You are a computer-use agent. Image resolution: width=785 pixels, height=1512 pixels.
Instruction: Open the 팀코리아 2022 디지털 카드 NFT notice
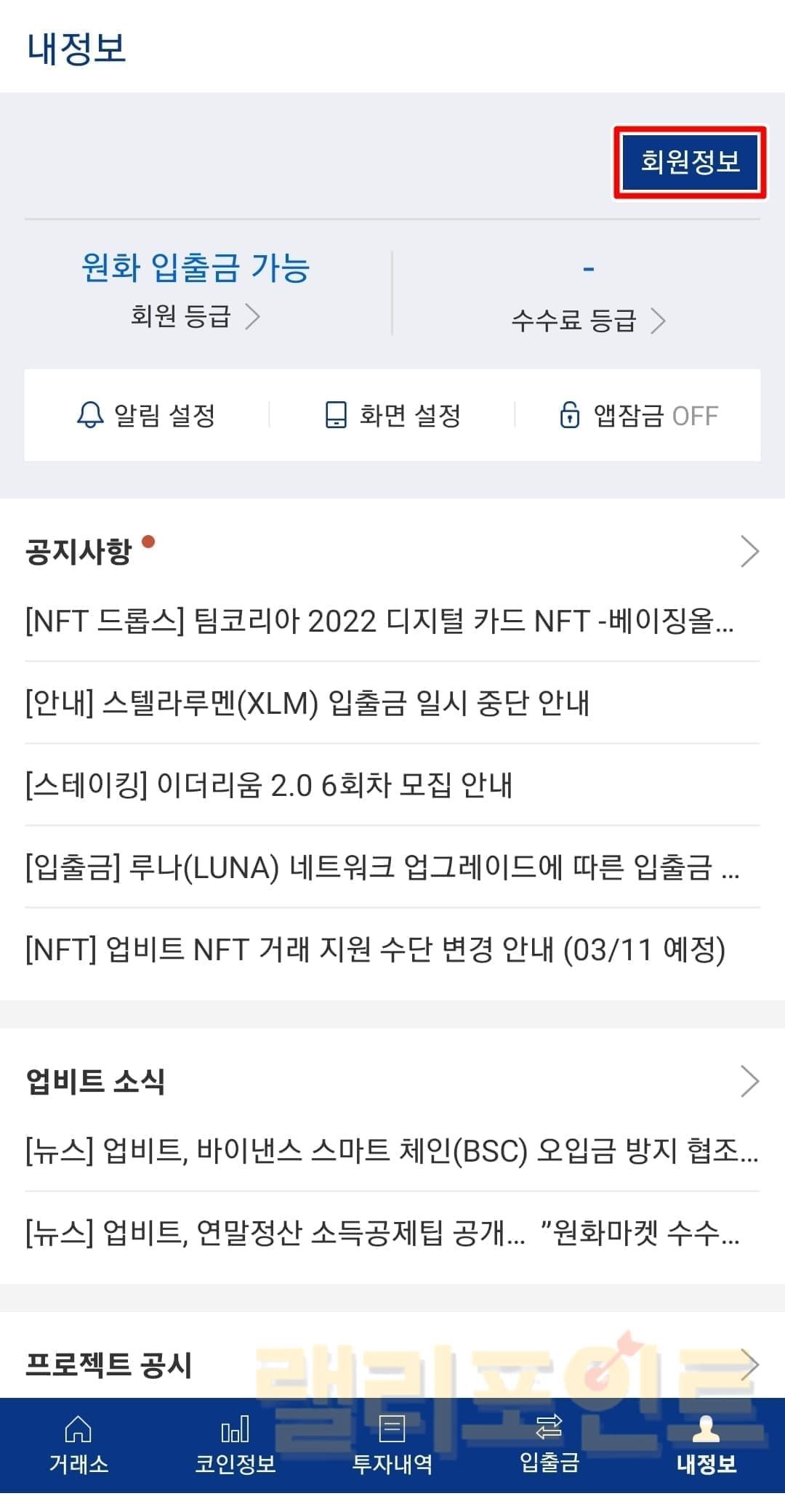(379, 622)
